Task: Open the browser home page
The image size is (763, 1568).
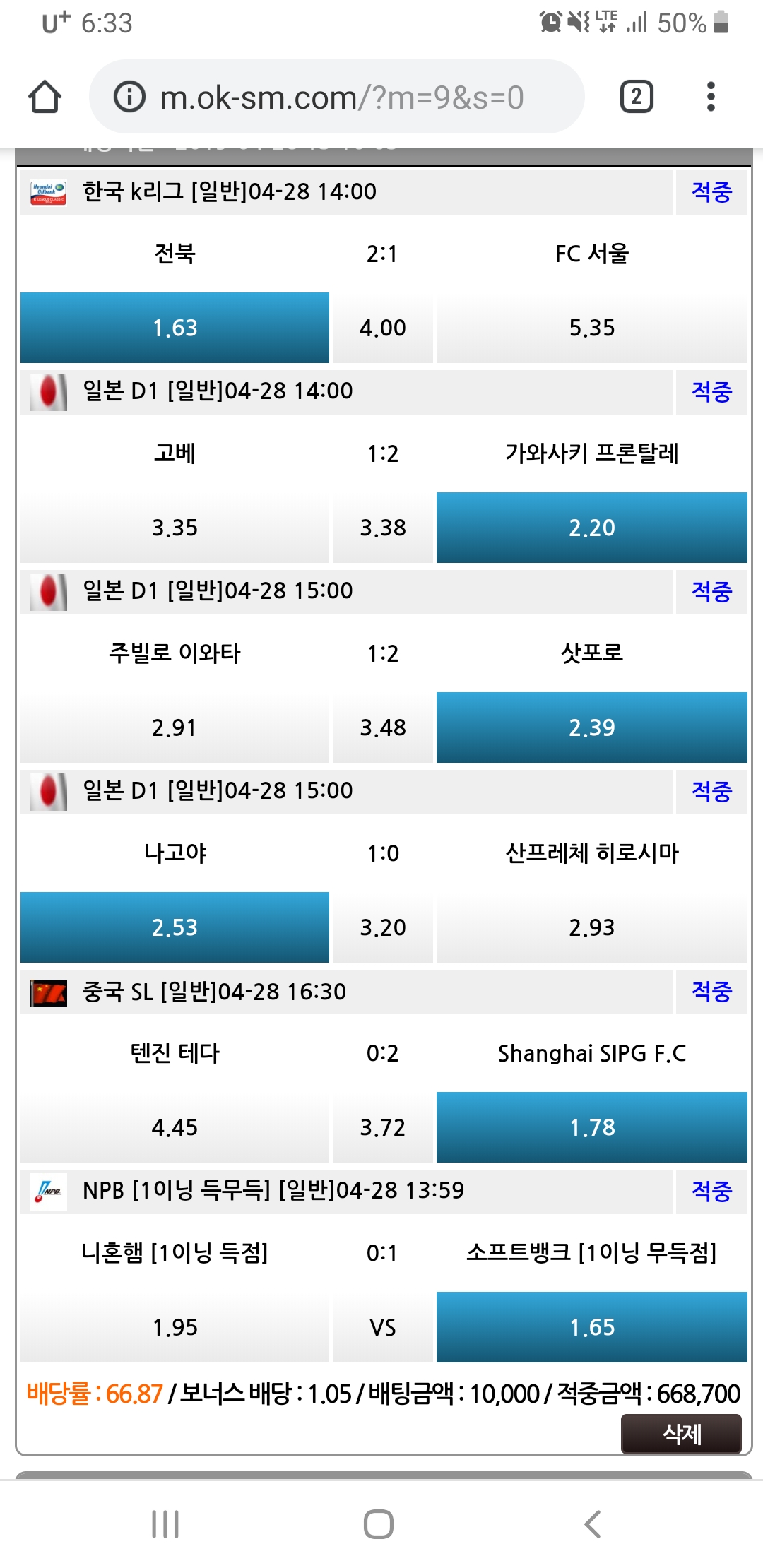Action: point(45,97)
